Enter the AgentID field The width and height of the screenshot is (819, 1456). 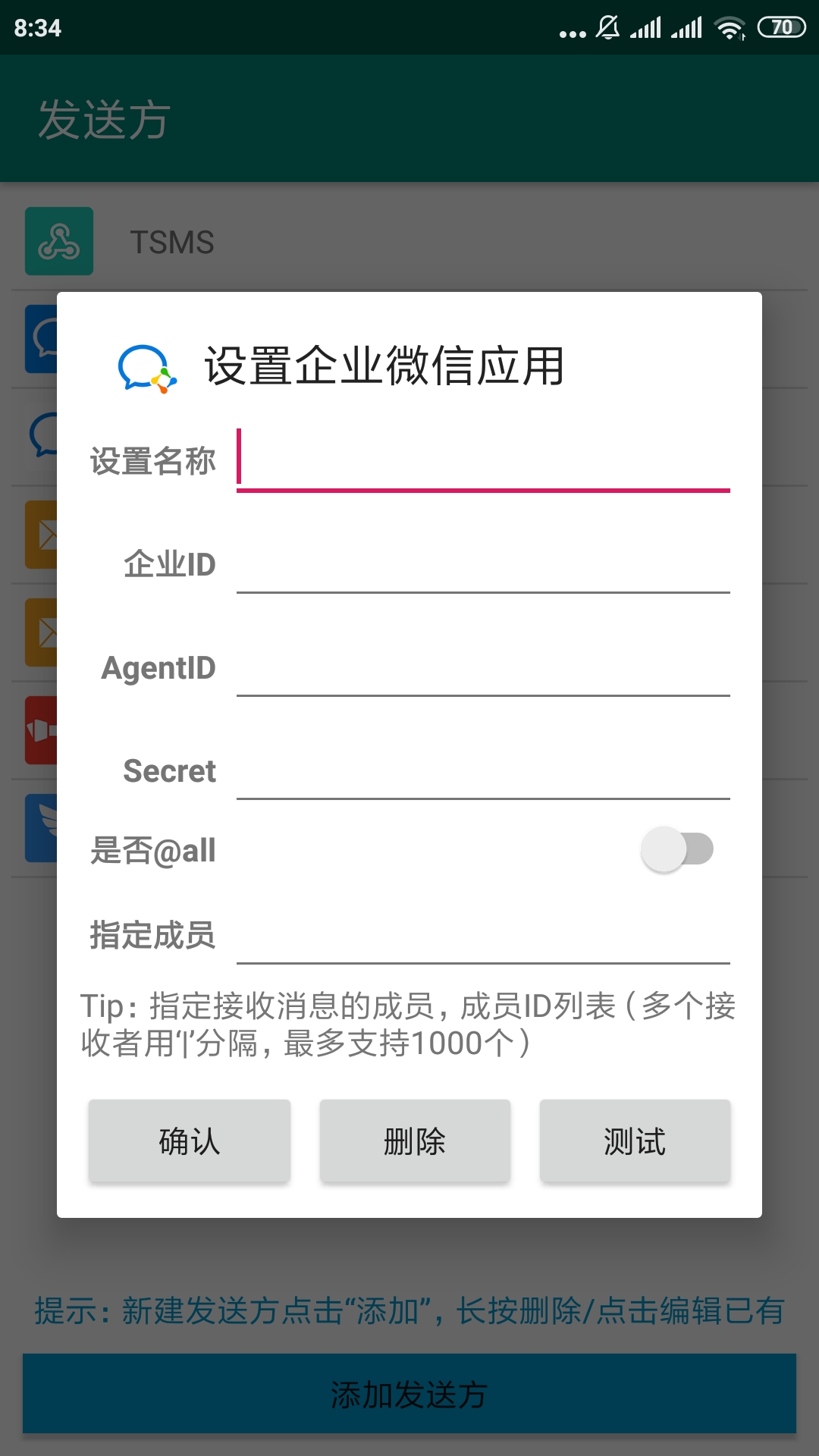click(483, 667)
